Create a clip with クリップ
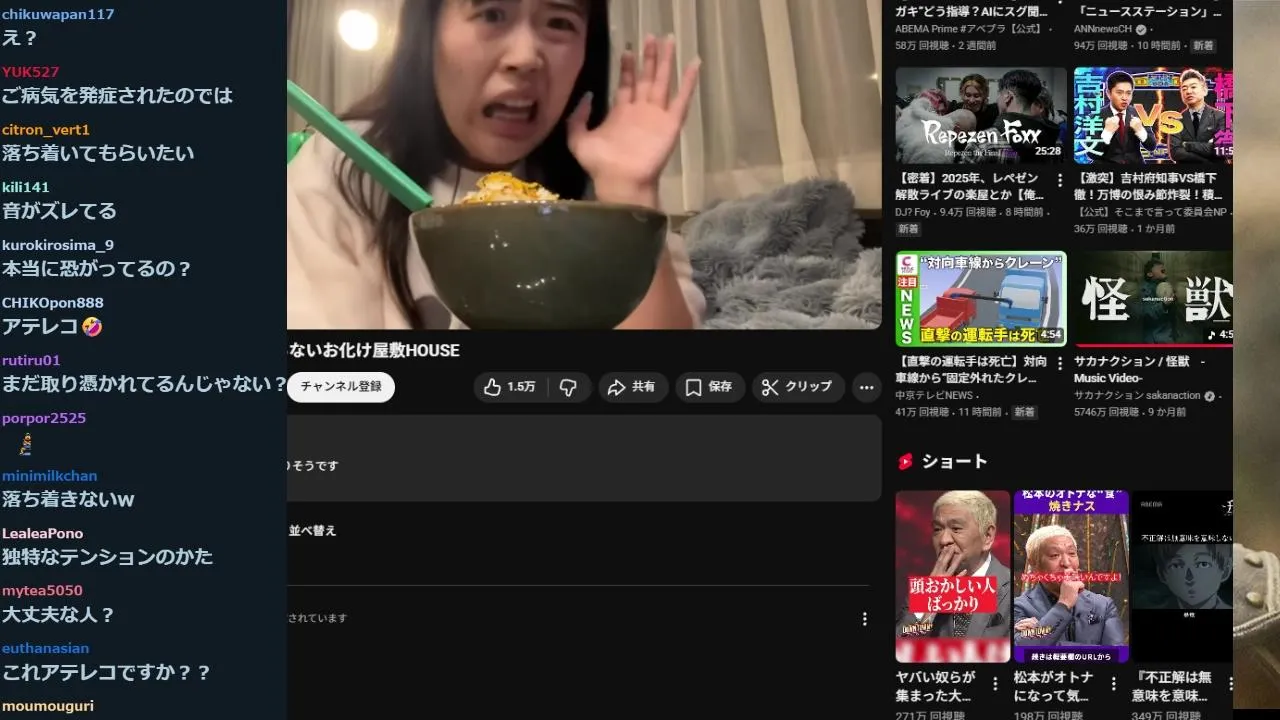Viewport: 1280px width, 720px height. 797,387
